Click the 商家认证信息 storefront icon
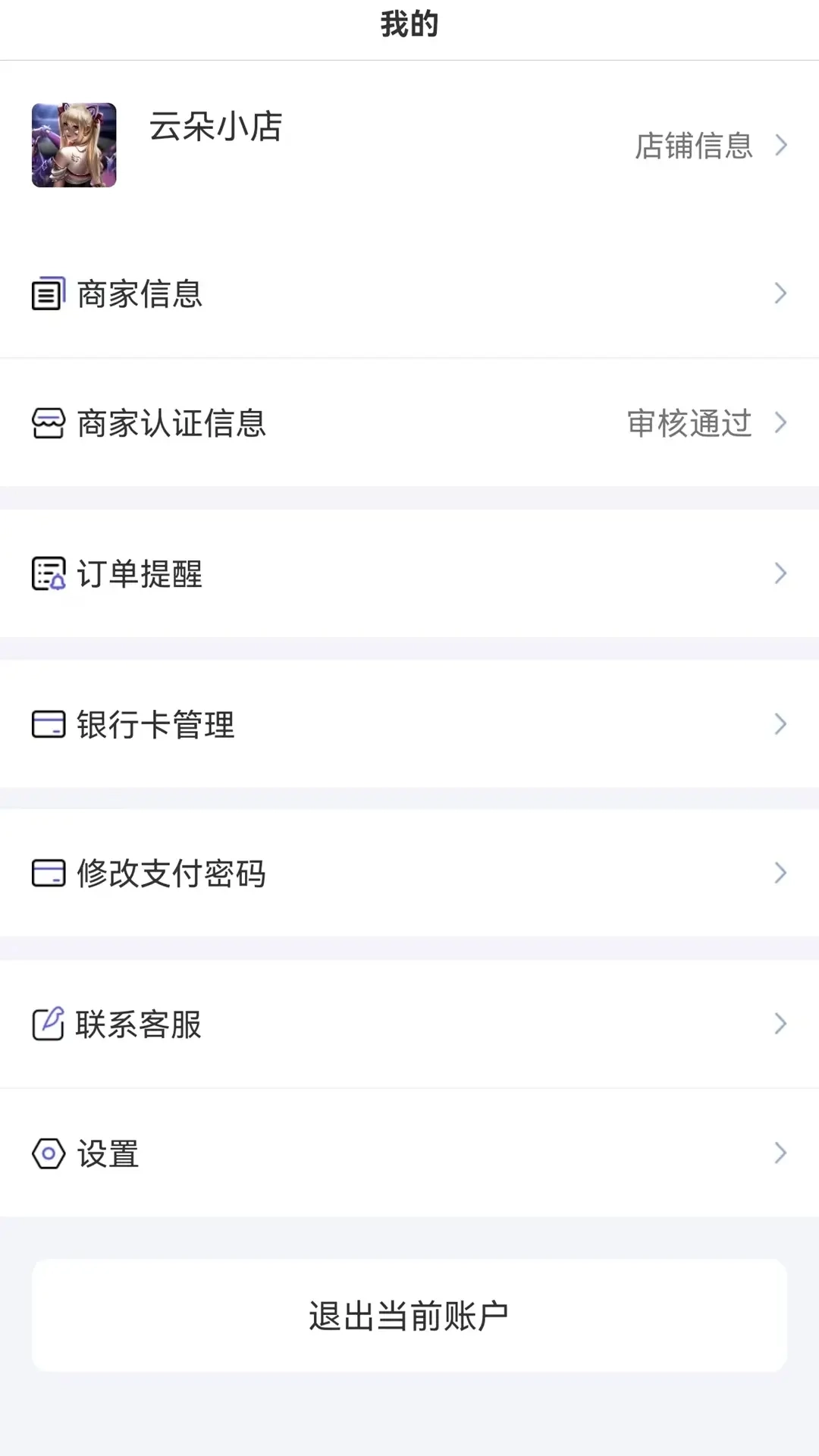Image resolution: width=819 pixels, height=1456 pixels. (x=48, y=422)
